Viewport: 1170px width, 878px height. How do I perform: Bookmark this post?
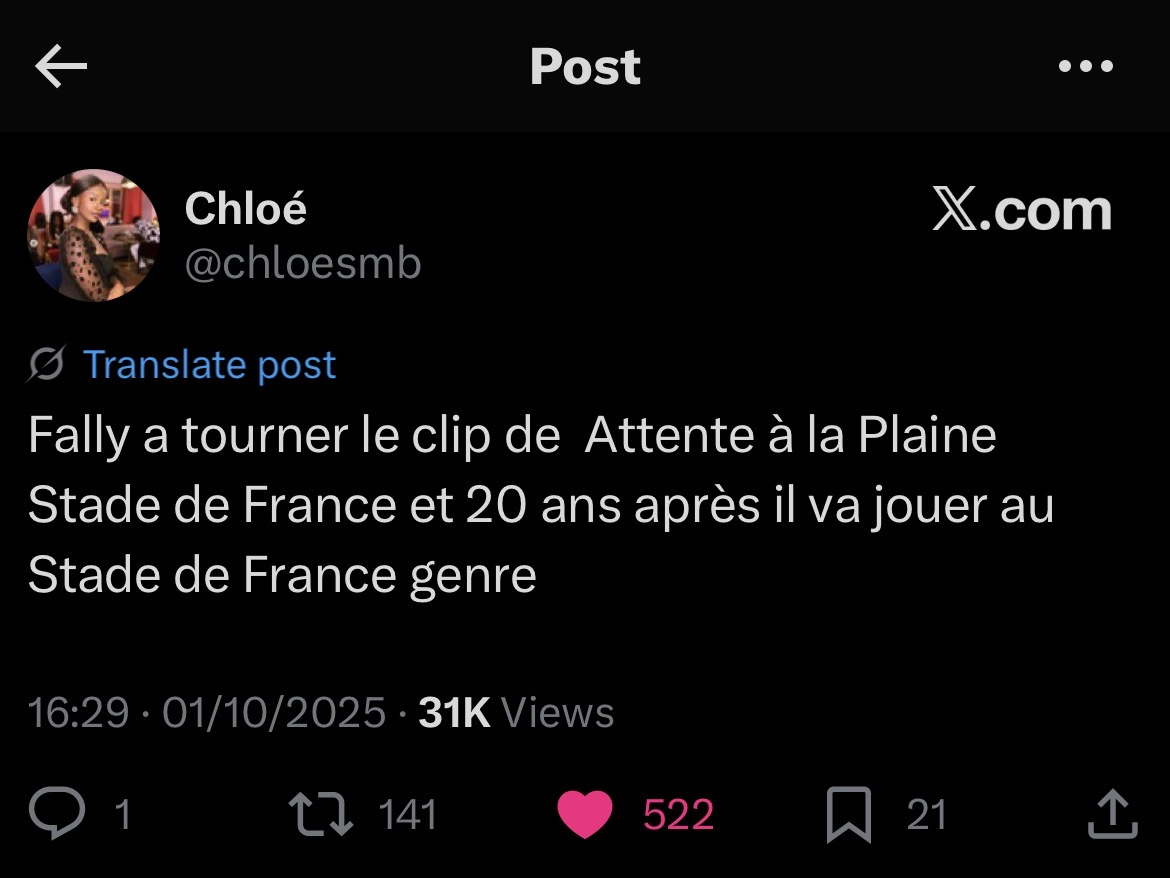(x=849, y=815)
